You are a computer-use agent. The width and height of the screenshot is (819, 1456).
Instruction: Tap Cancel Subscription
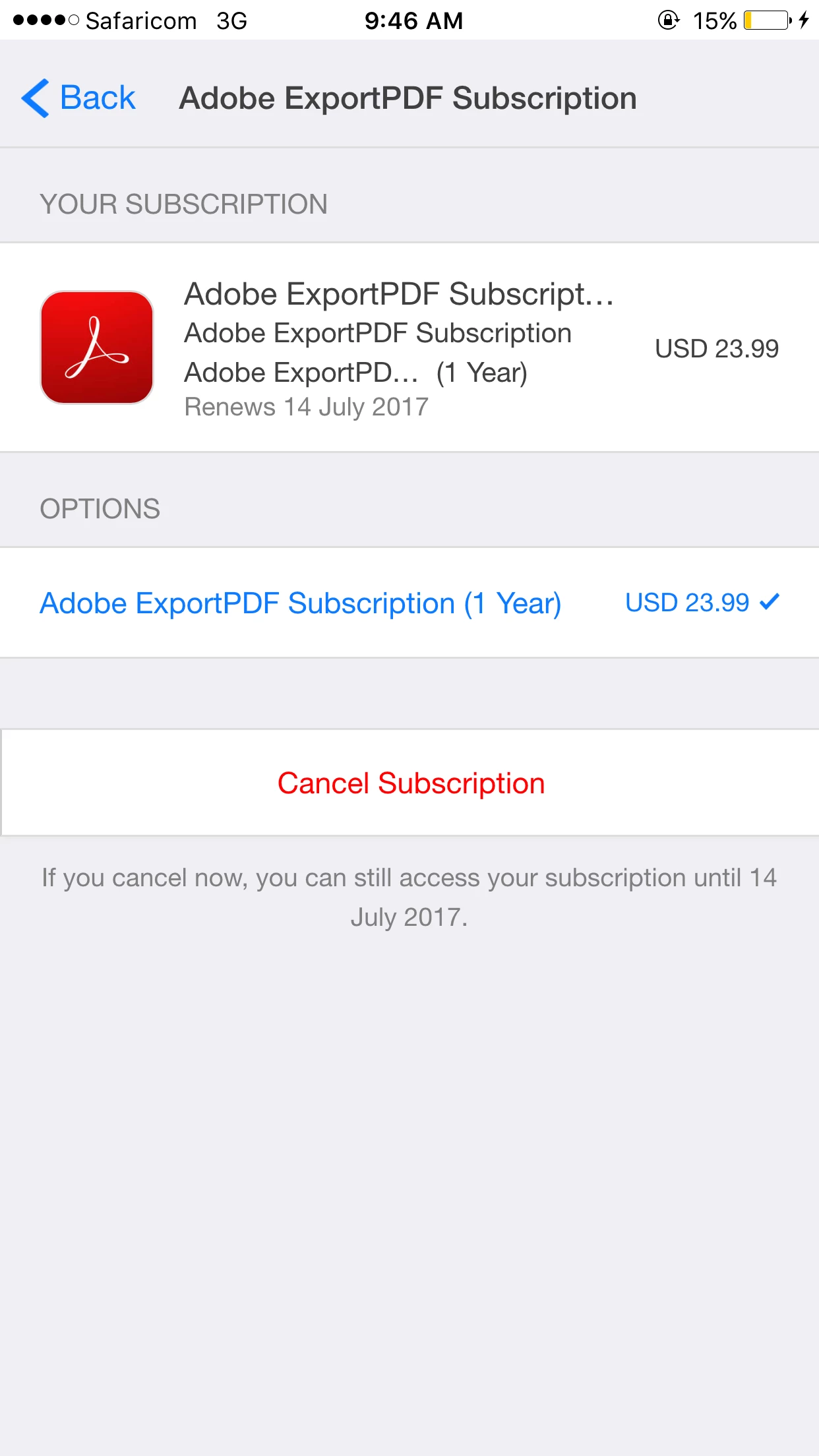point(410,783)
